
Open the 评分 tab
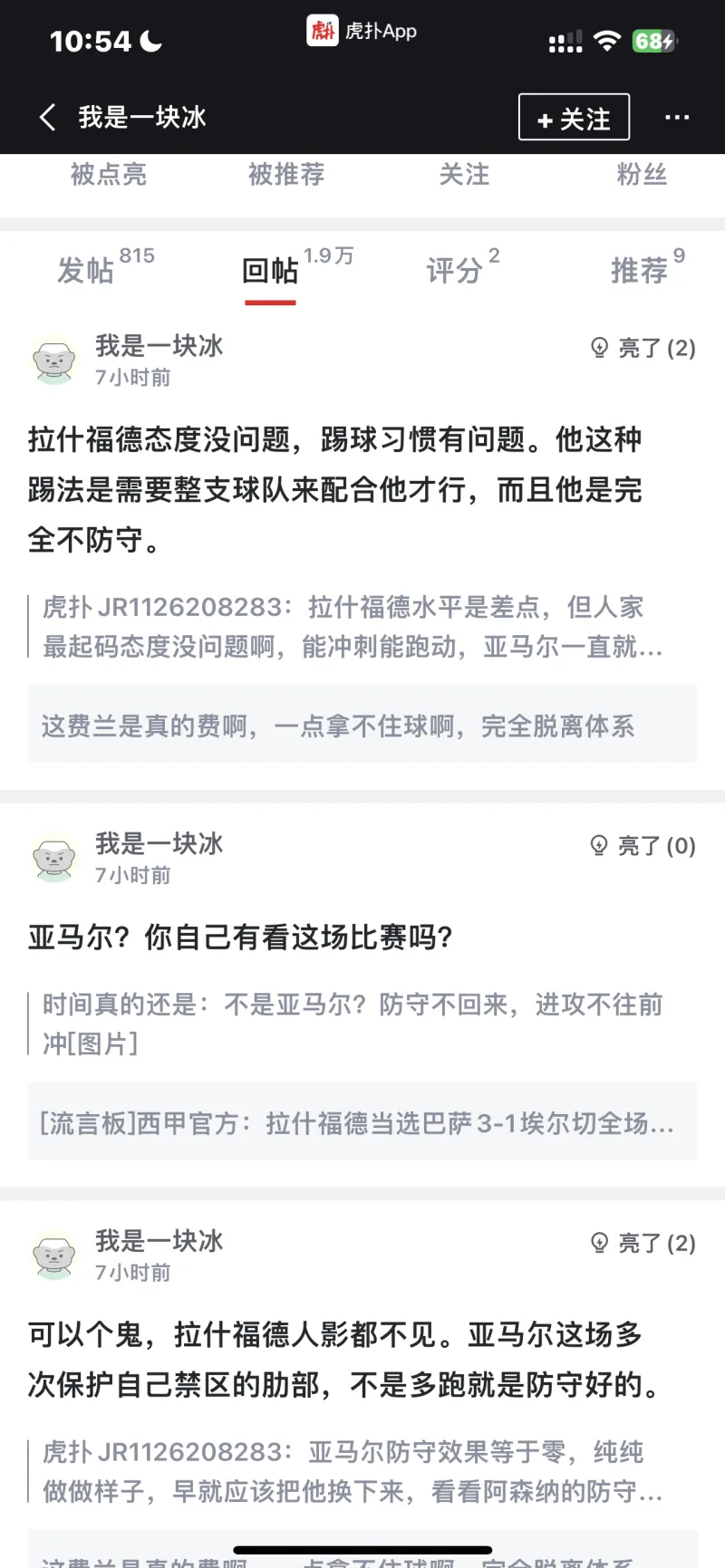(455, 270)
